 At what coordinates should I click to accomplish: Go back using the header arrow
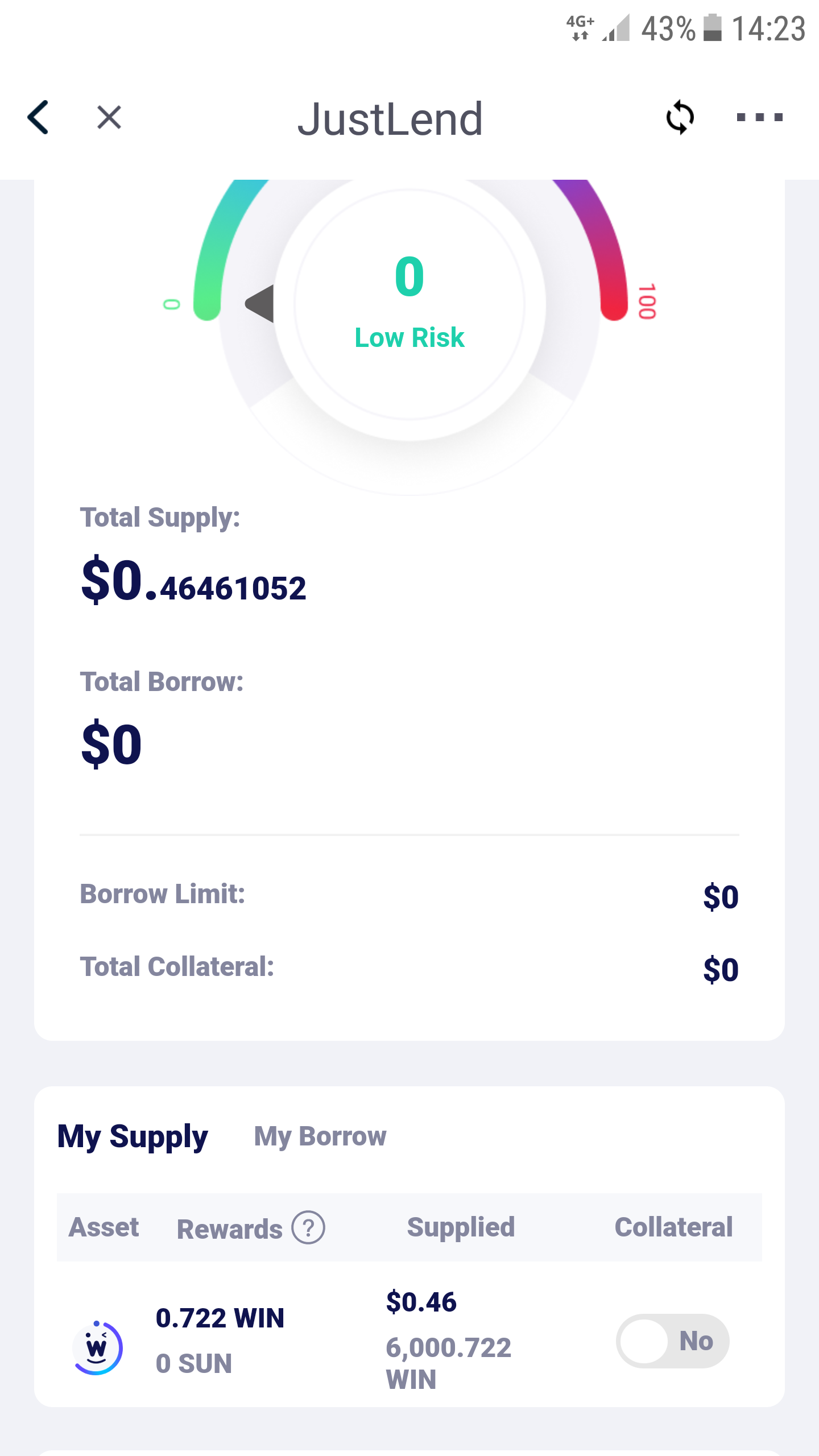pyautogui.click(x=39, y=118)
